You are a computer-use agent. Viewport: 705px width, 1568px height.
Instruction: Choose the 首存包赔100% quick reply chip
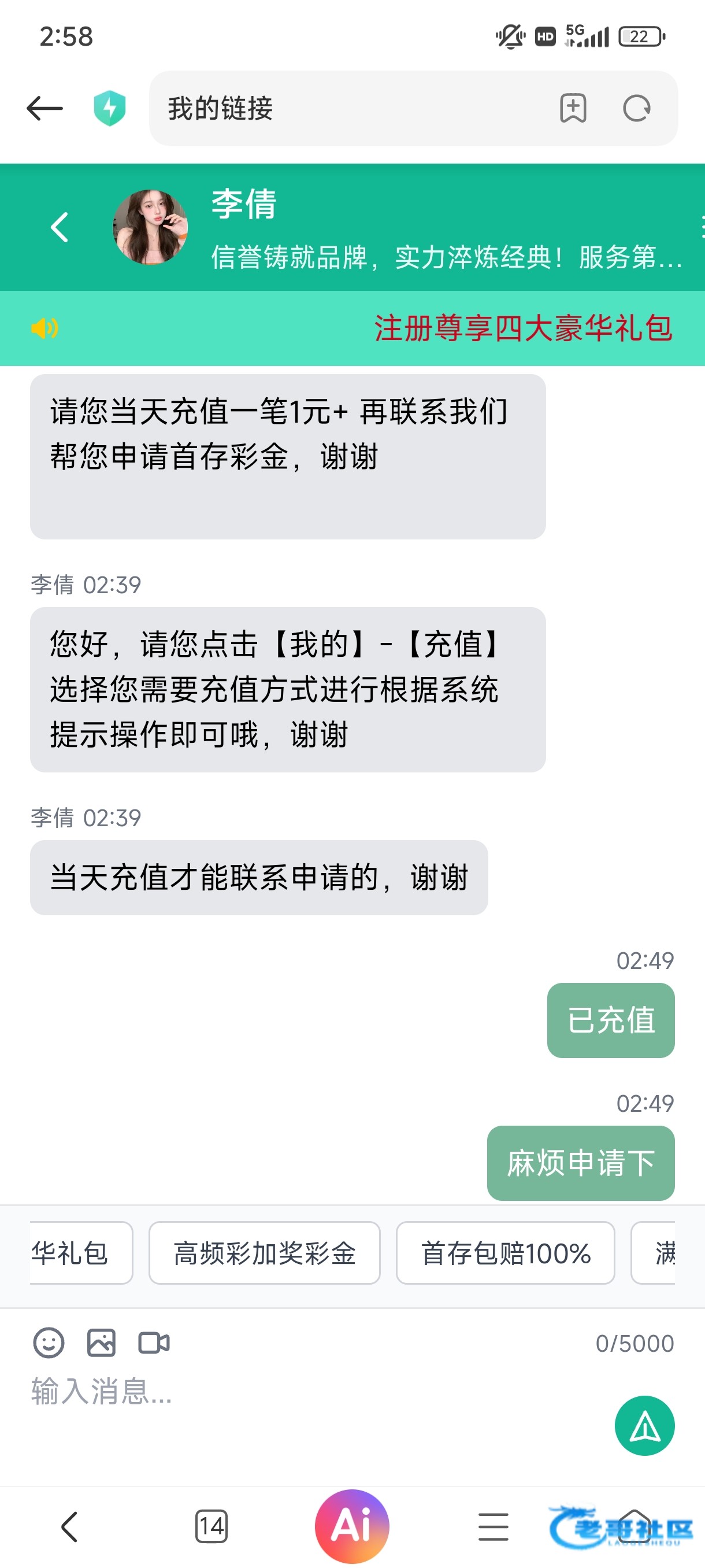click(505, 1253)
